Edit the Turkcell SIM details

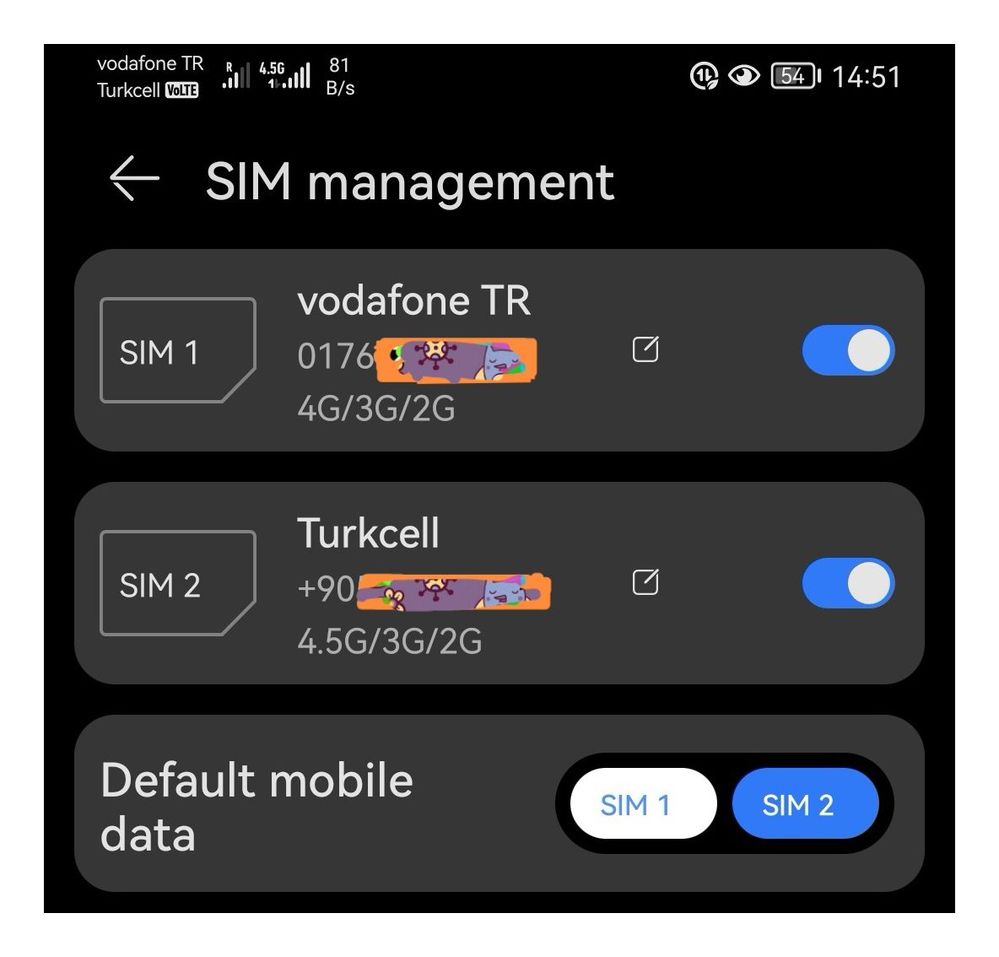click(x=646, y=582)
